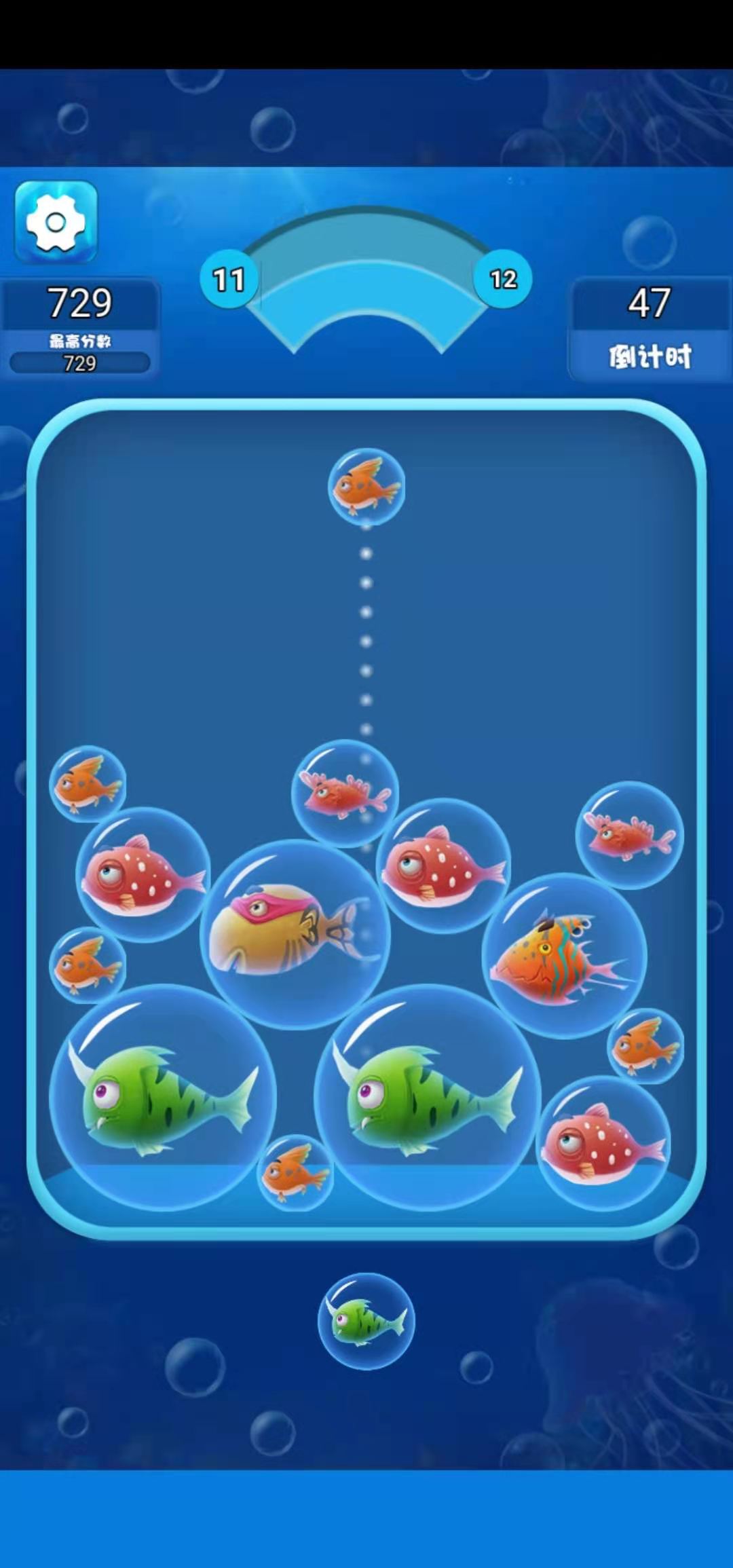
Task: Drop the orange fish bubble
Action: (366, 487)
